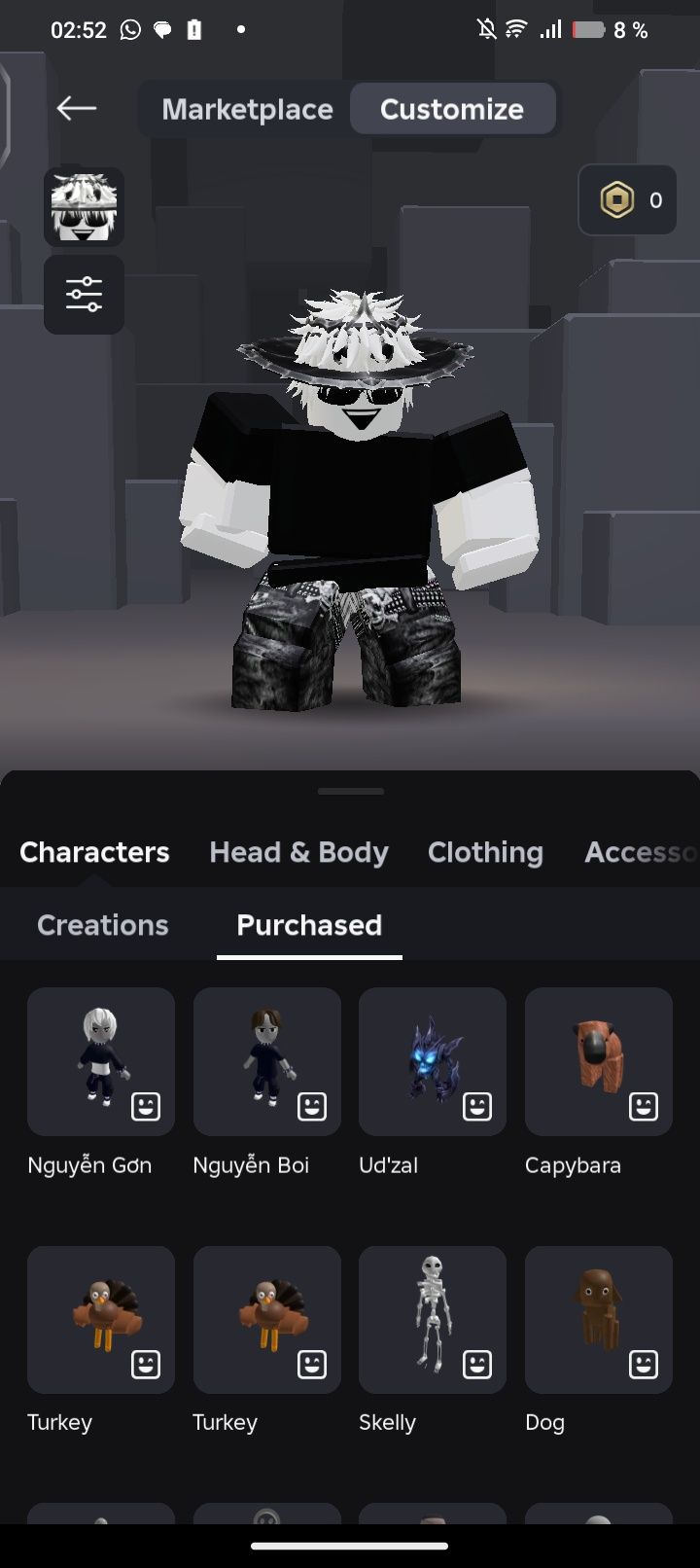Pick the Capybara character
This screenshot has width=700, height=1568.
point(598,1061)
